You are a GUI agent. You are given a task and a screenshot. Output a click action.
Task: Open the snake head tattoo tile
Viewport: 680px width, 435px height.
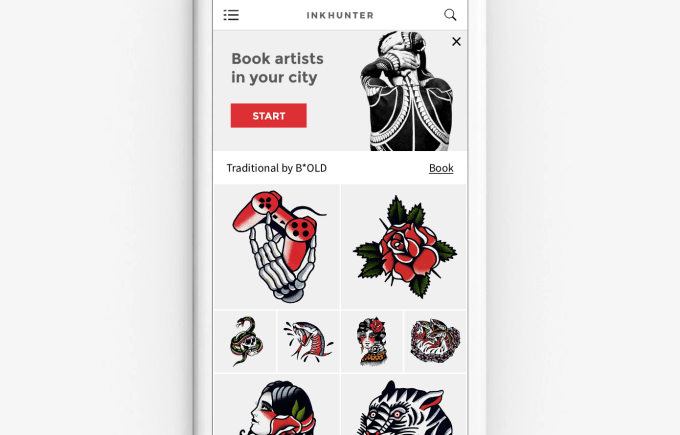pyautogui.click(x=308, y=341)
